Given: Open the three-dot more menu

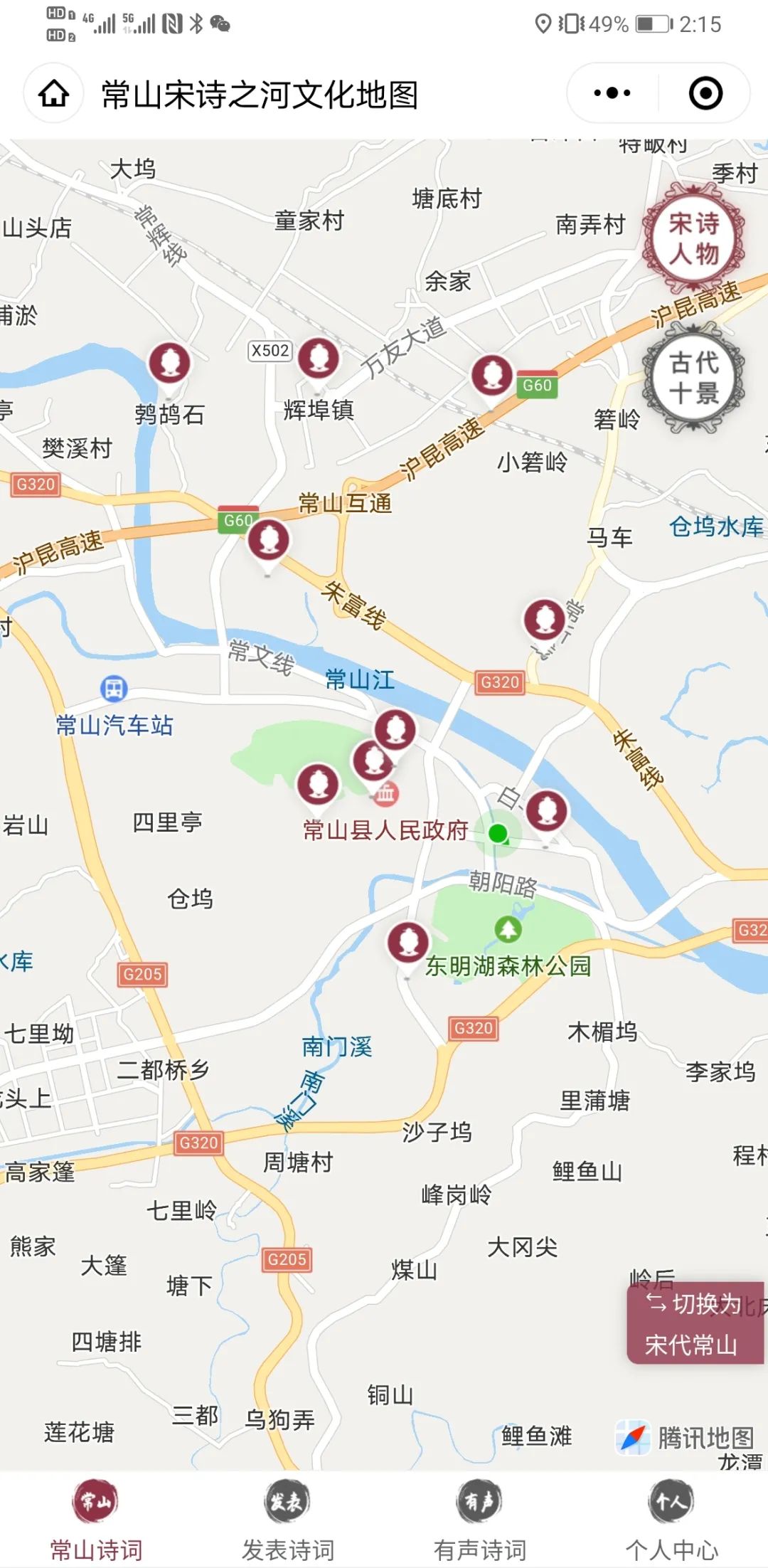Looking at the screenshot, I should click(612, 93).
